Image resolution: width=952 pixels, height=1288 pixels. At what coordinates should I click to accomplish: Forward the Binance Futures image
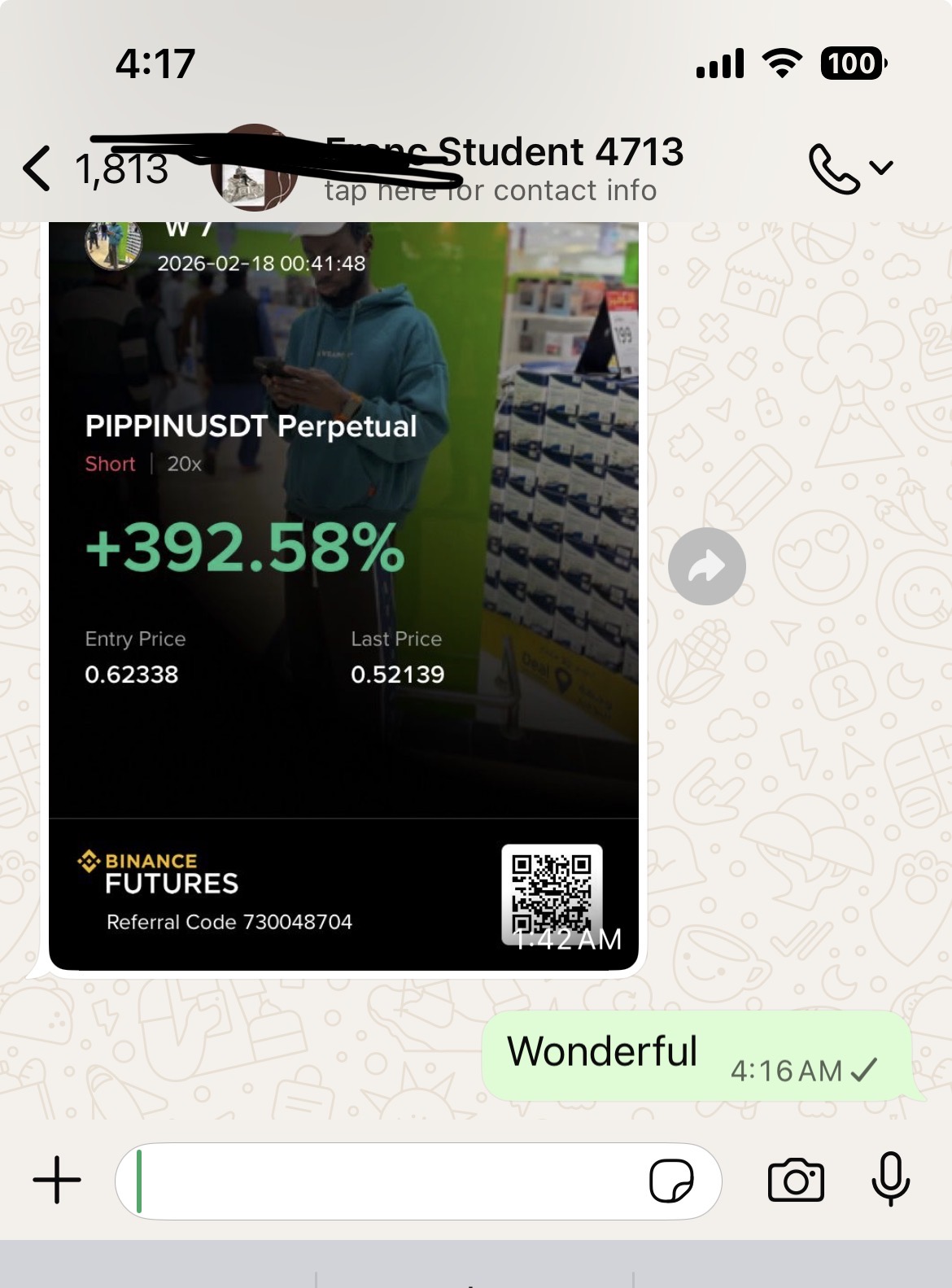(x=706, y=566)
